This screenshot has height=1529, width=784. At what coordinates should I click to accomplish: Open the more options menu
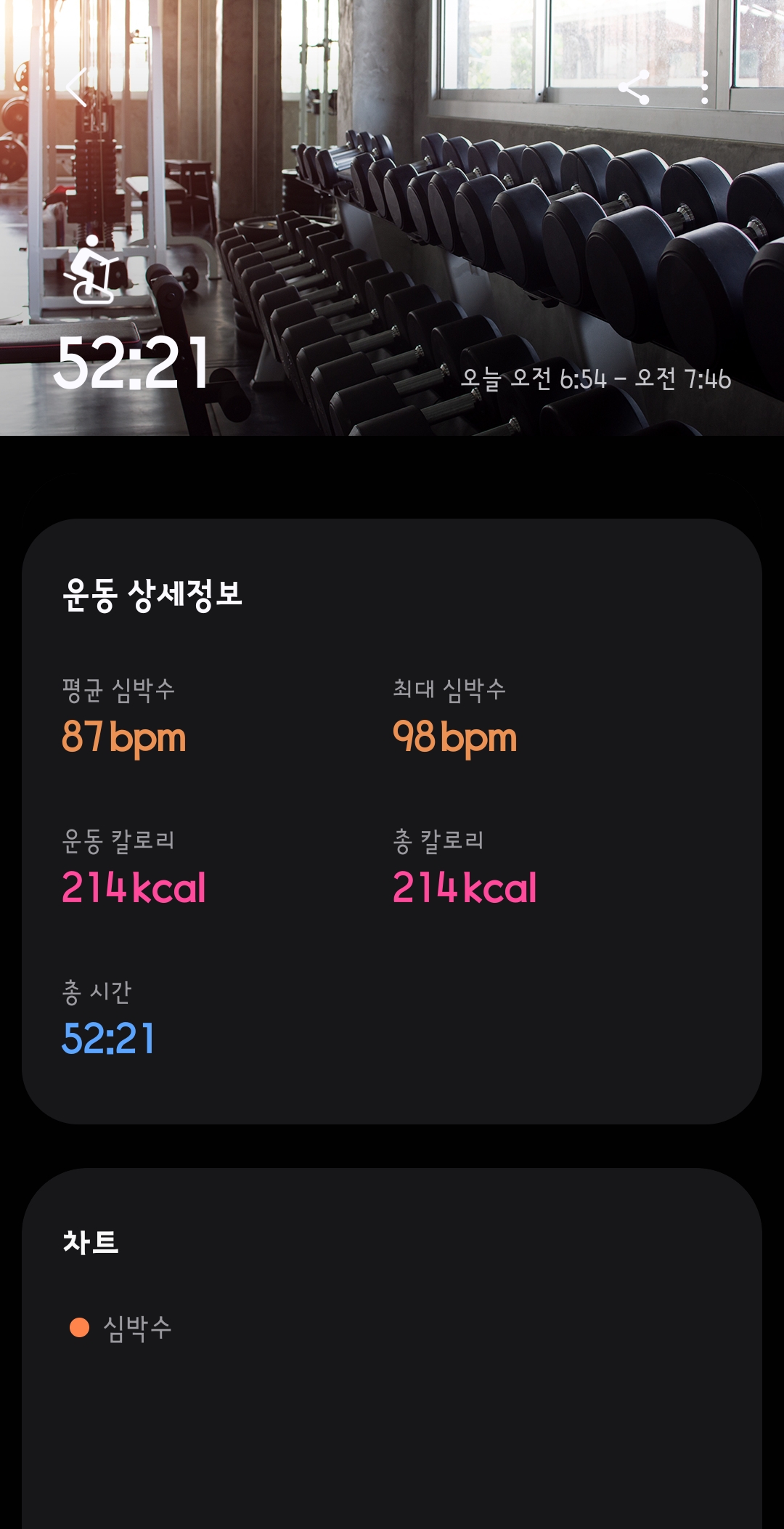click(x=704, y=89)
